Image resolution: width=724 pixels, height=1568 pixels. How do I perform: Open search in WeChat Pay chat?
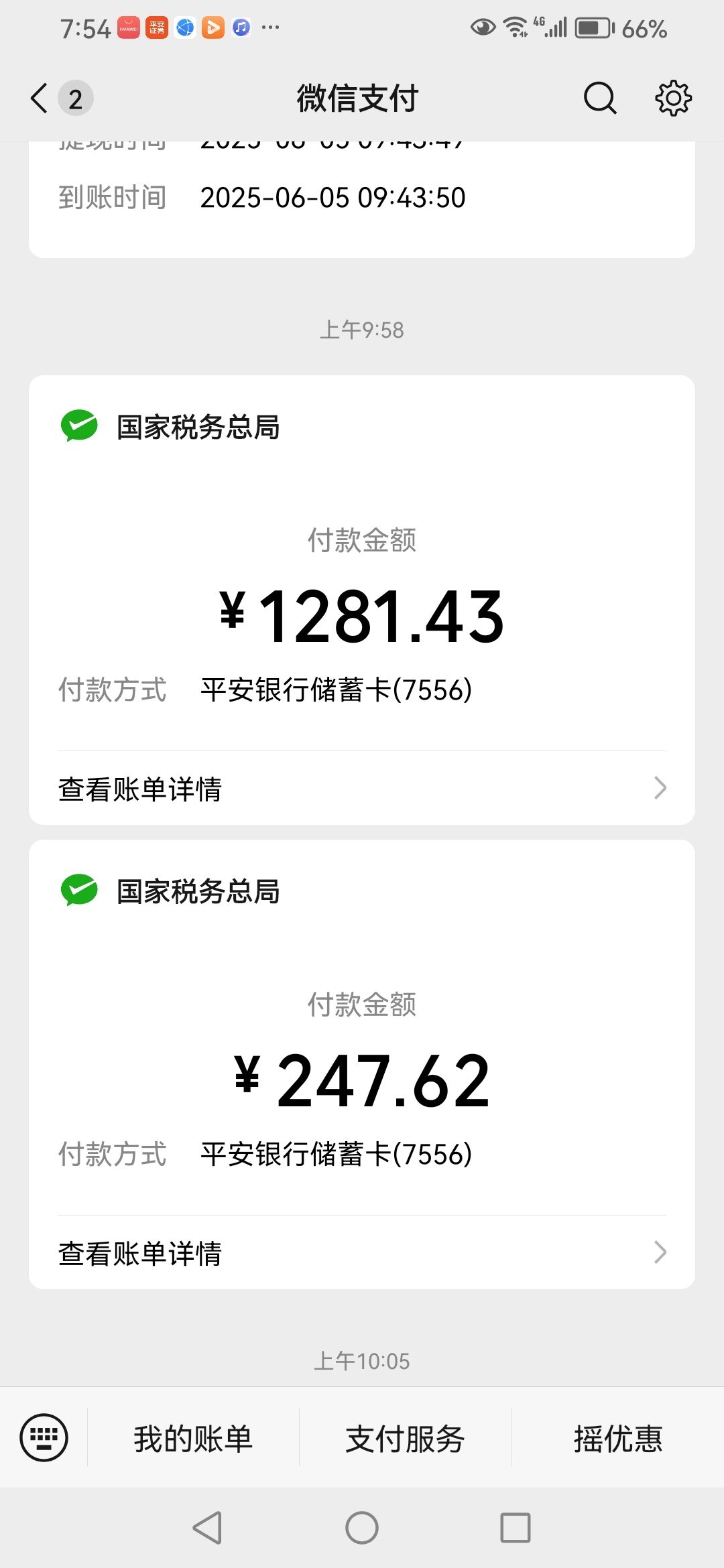600,99
